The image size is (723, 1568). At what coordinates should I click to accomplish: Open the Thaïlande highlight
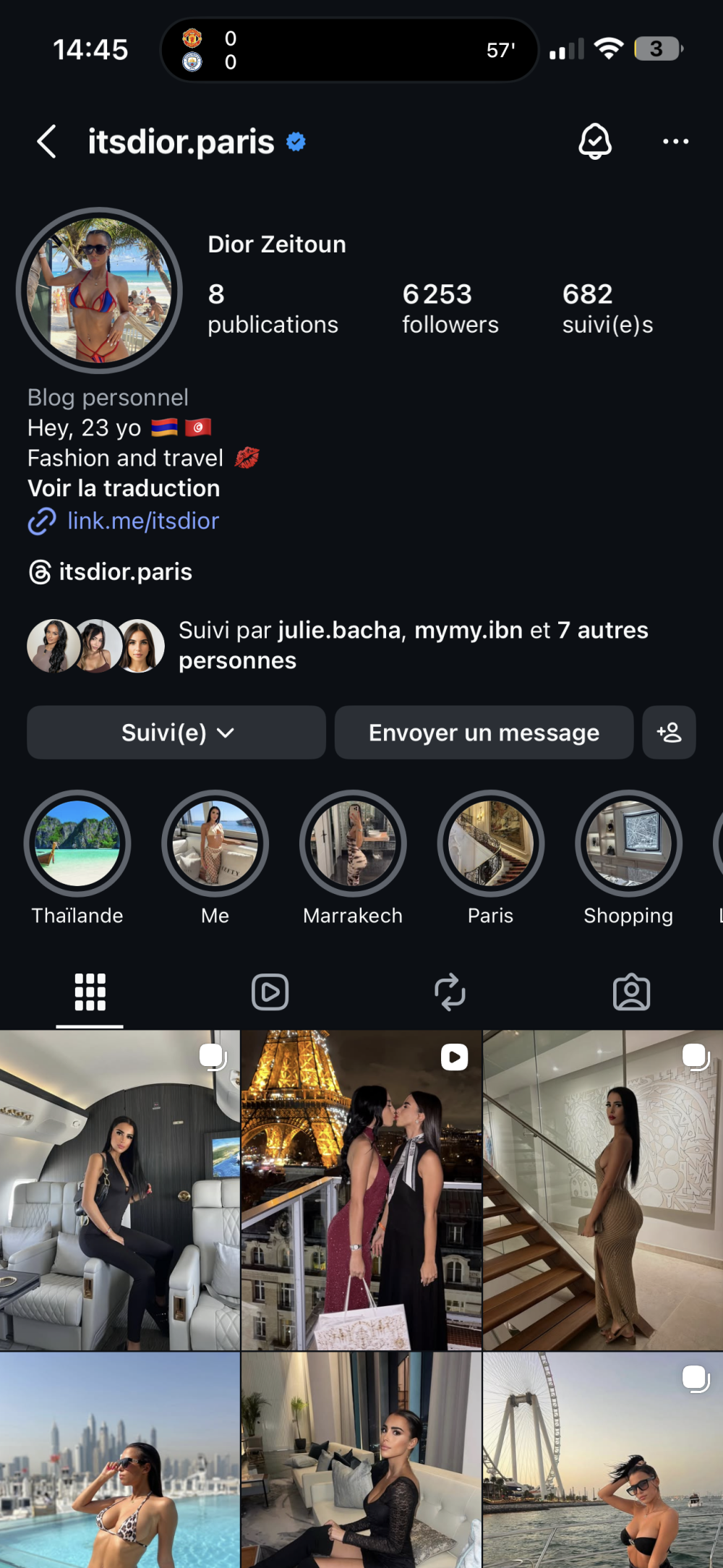[77, 844]
